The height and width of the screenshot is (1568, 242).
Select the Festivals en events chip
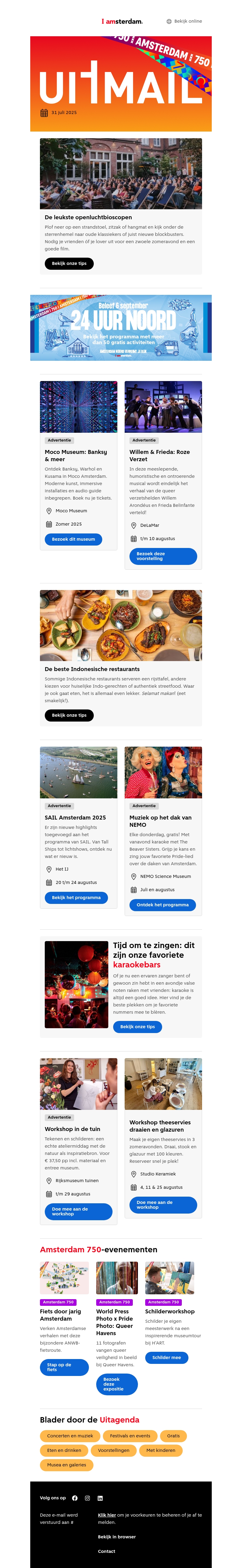(x=130, y=1436)
